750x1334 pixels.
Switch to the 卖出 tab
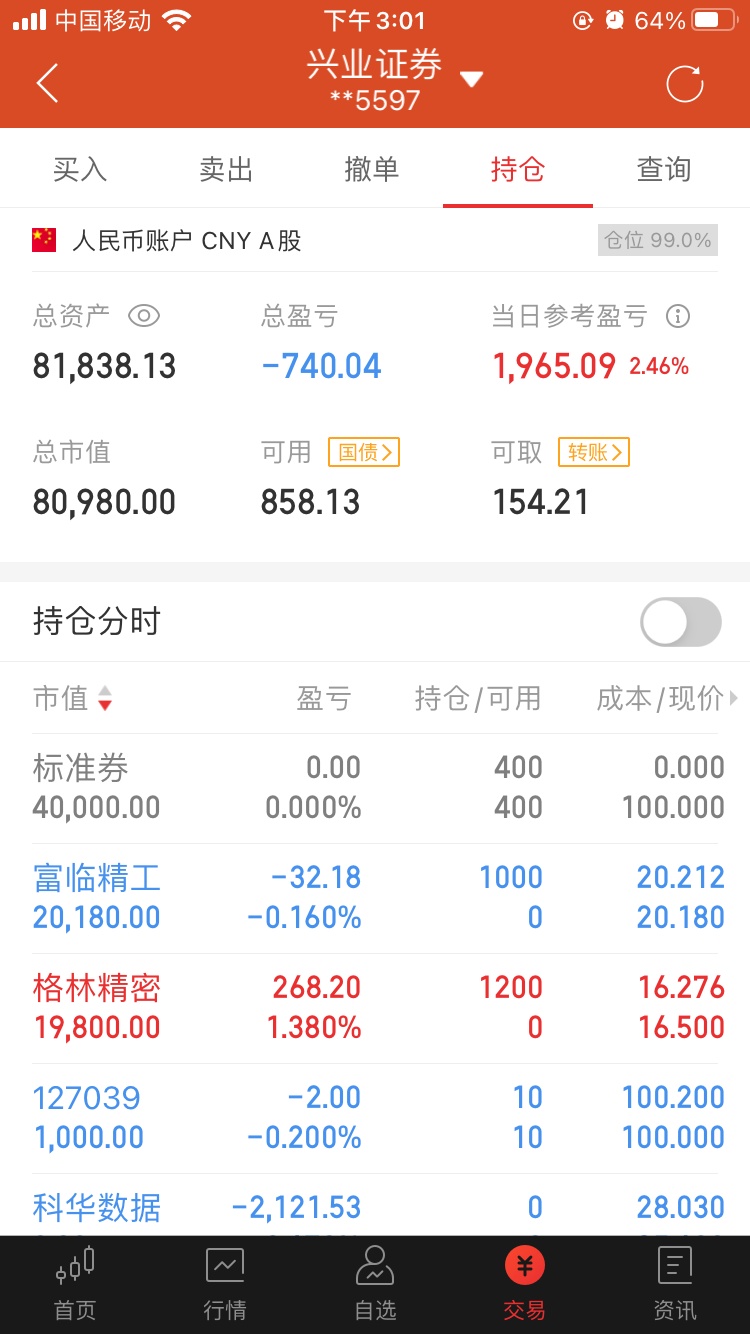click(x=226, y=169)
